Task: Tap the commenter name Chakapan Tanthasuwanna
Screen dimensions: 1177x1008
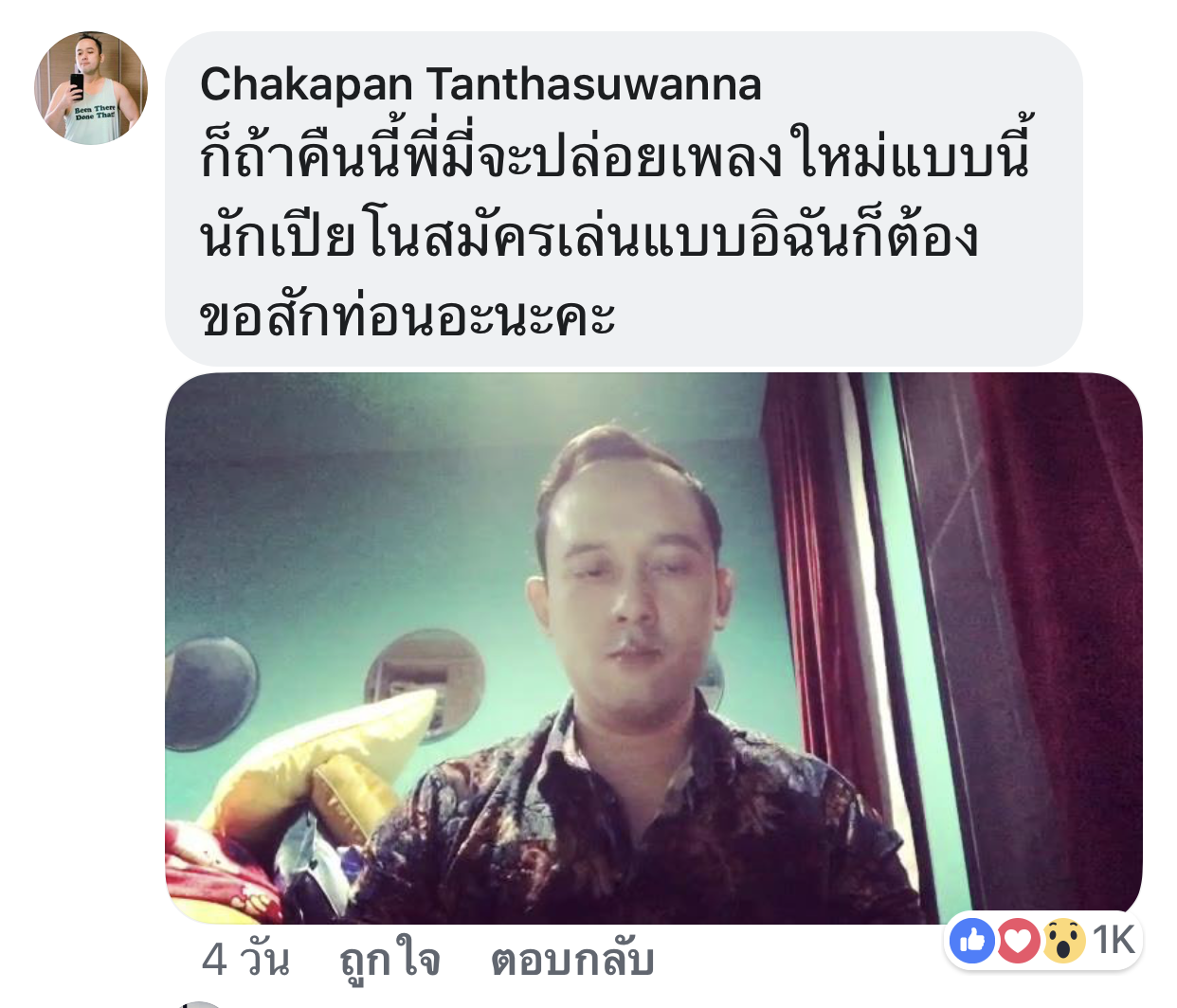Action: point(480,84)
